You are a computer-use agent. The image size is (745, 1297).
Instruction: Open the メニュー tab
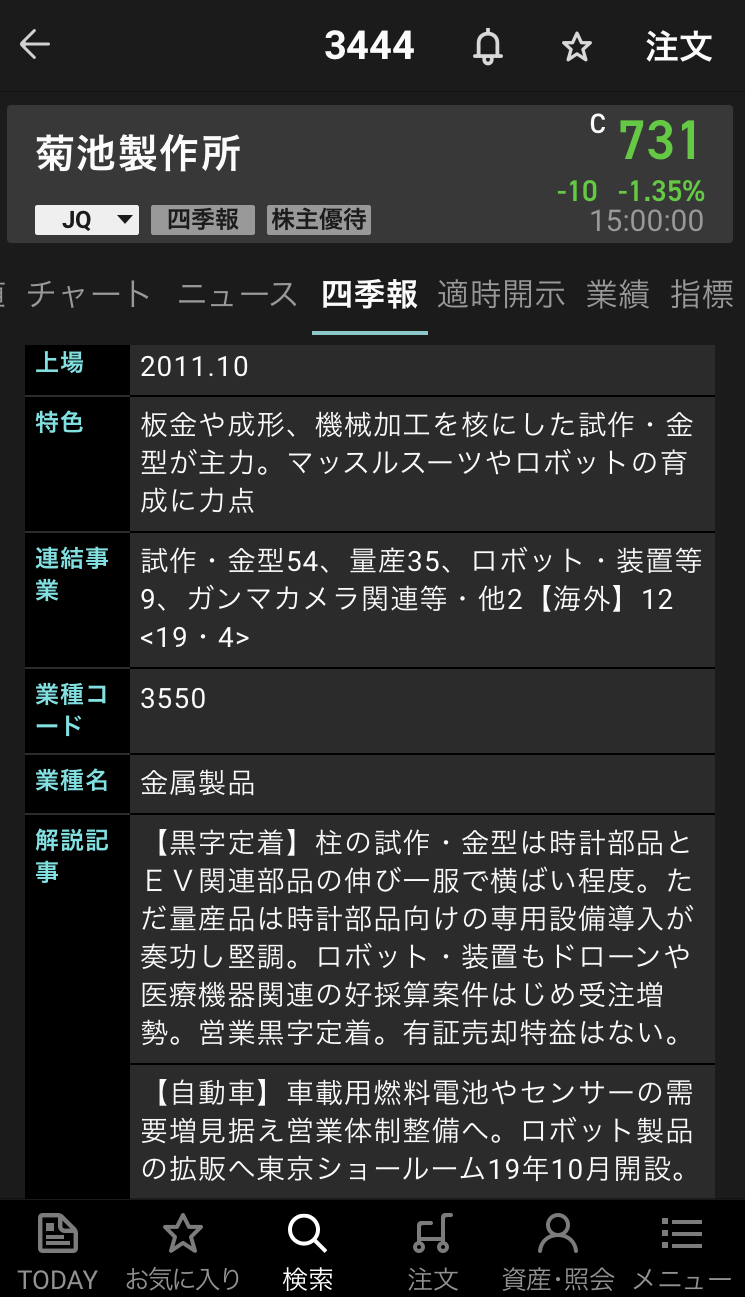tap(682, 1250)
